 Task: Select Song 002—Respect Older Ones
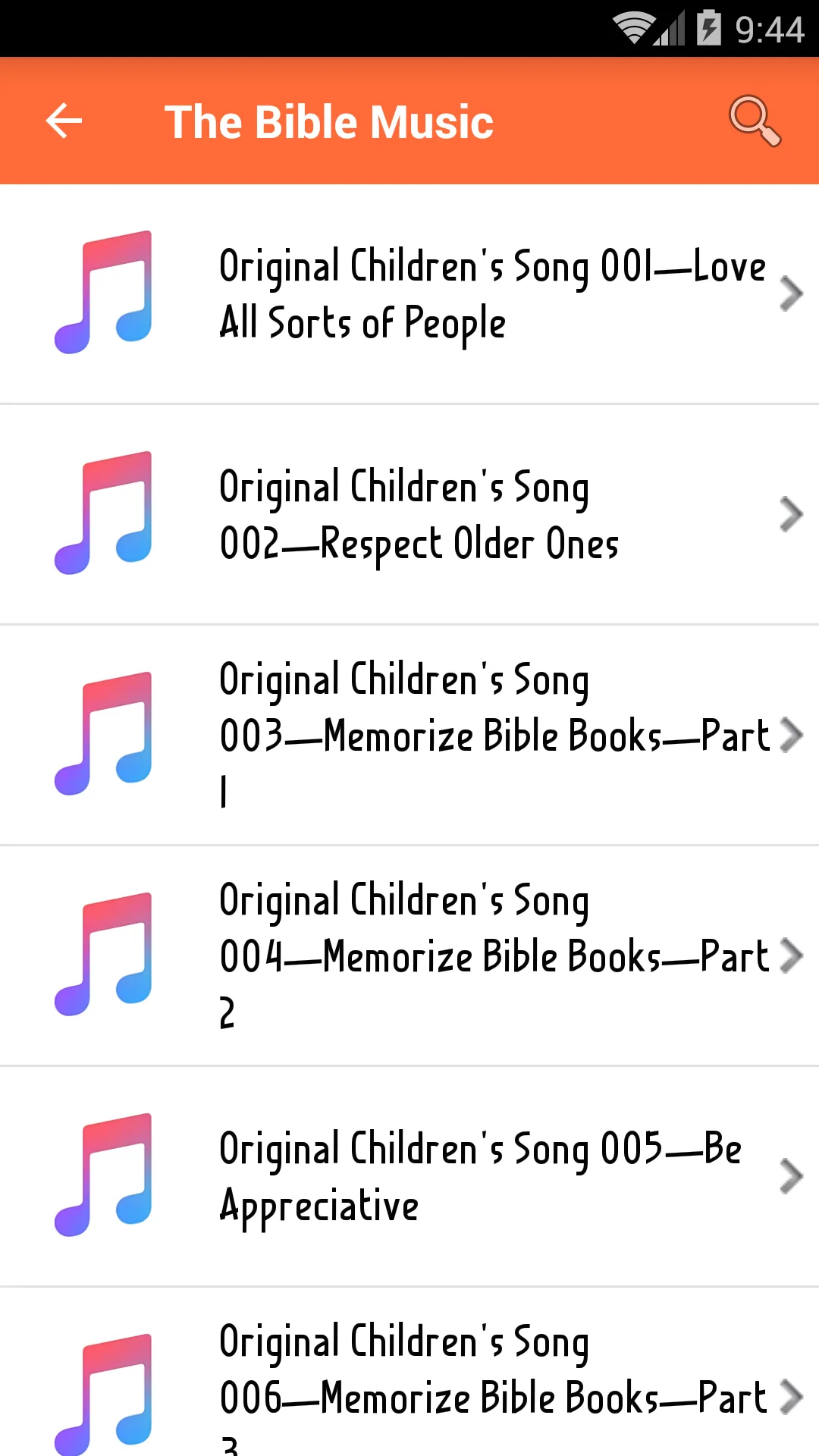pyautogui.click(x=409, y=515)
